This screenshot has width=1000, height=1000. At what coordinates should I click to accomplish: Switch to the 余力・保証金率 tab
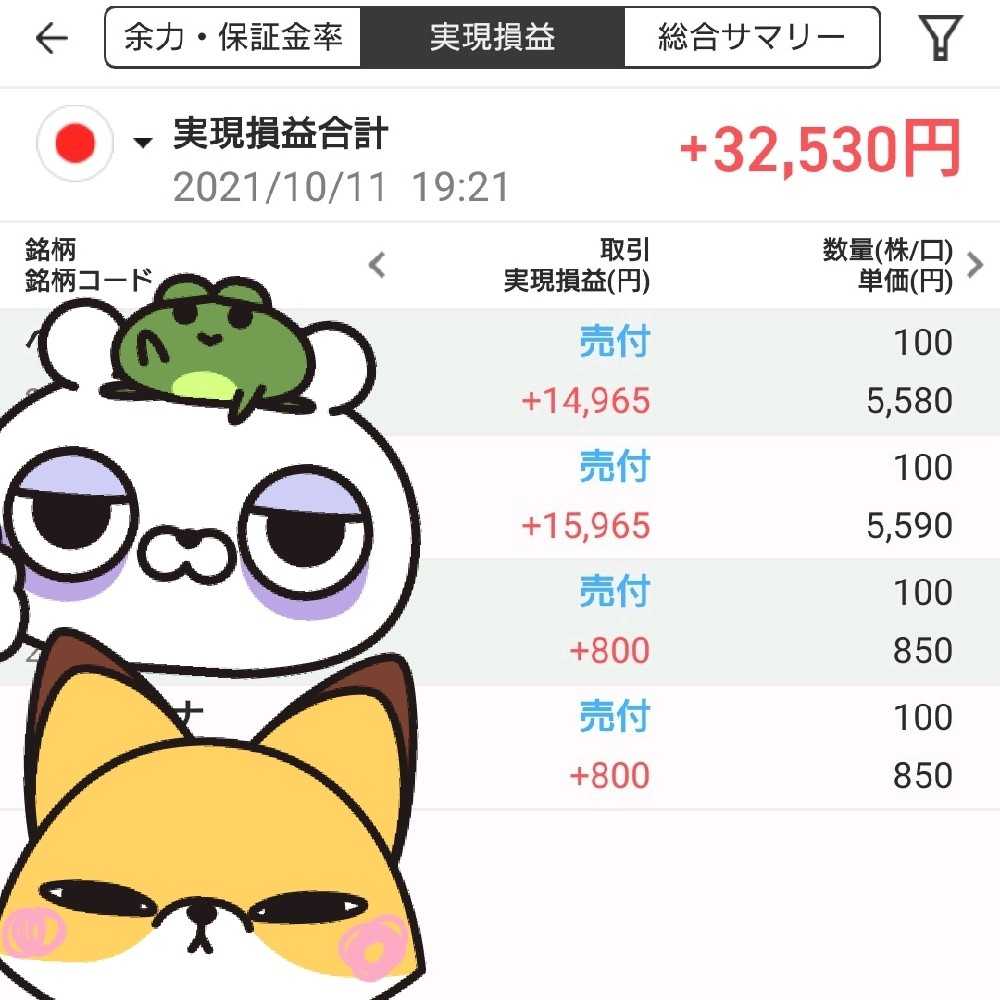tap(233, 38)
